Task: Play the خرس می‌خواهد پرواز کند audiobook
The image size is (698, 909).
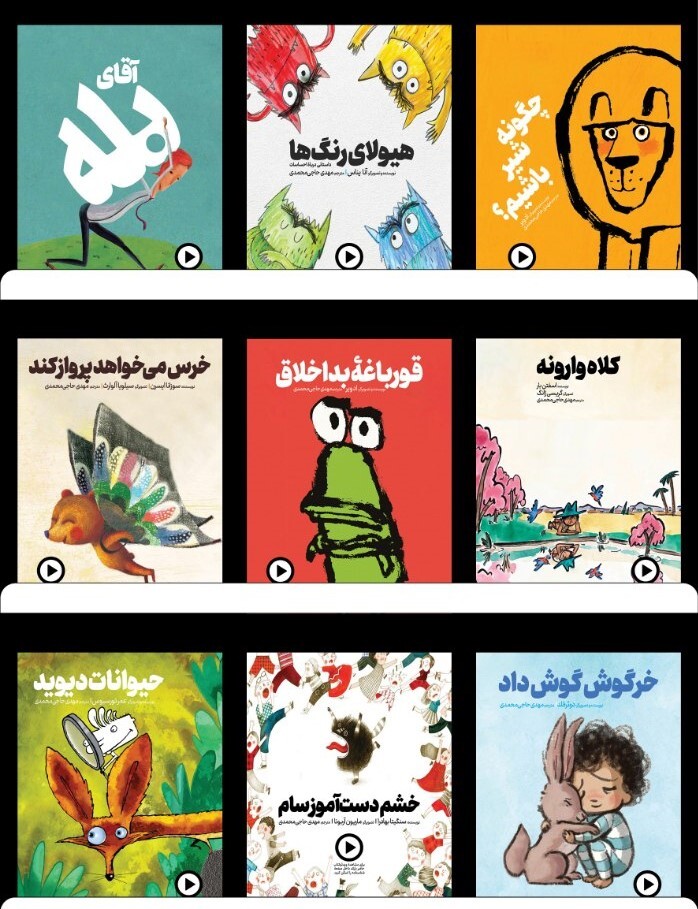Action: pyautogui.click(x=51, y=571)
